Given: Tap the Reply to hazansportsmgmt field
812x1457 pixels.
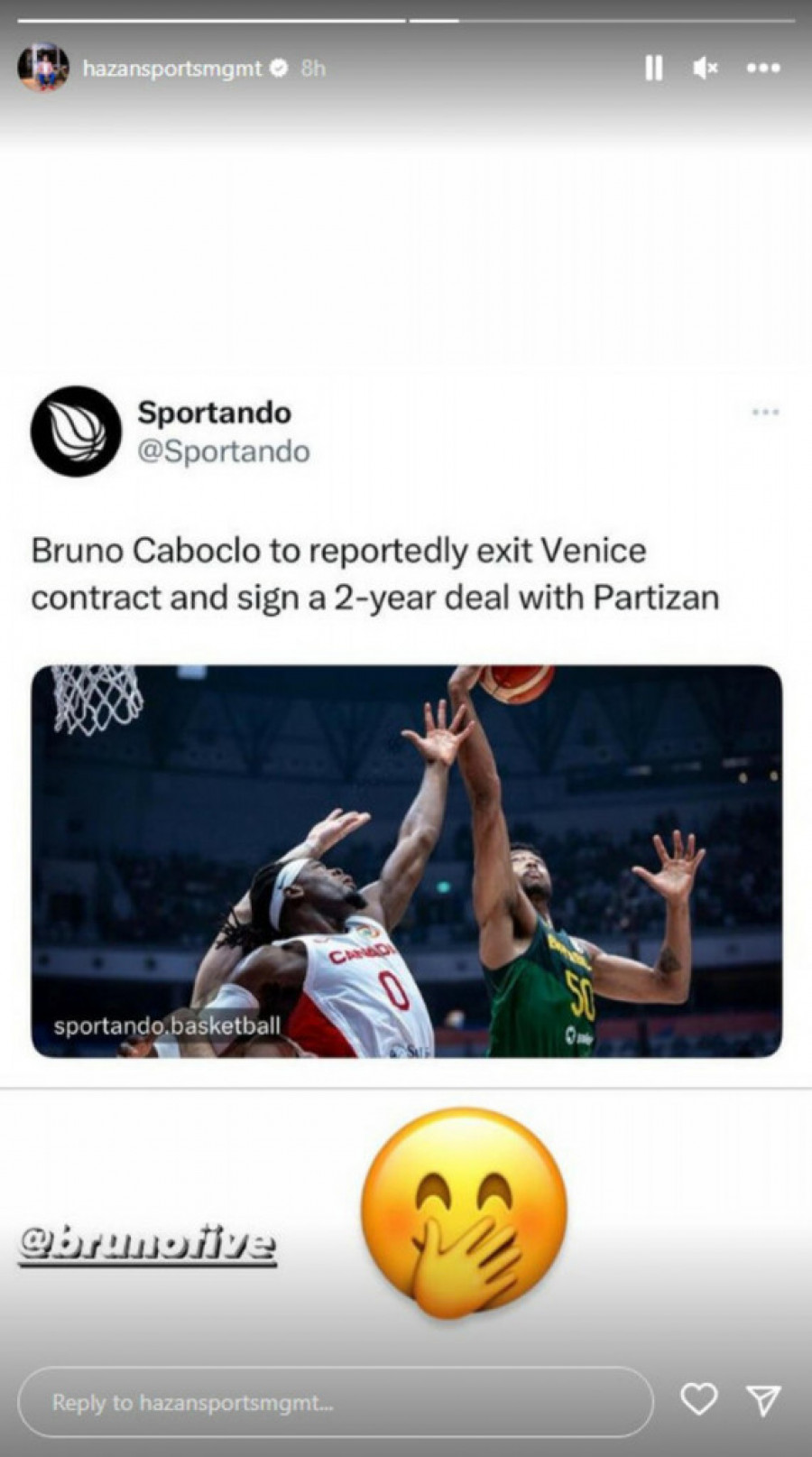Looking at the screenshot, I should [x=335, y=1402].
